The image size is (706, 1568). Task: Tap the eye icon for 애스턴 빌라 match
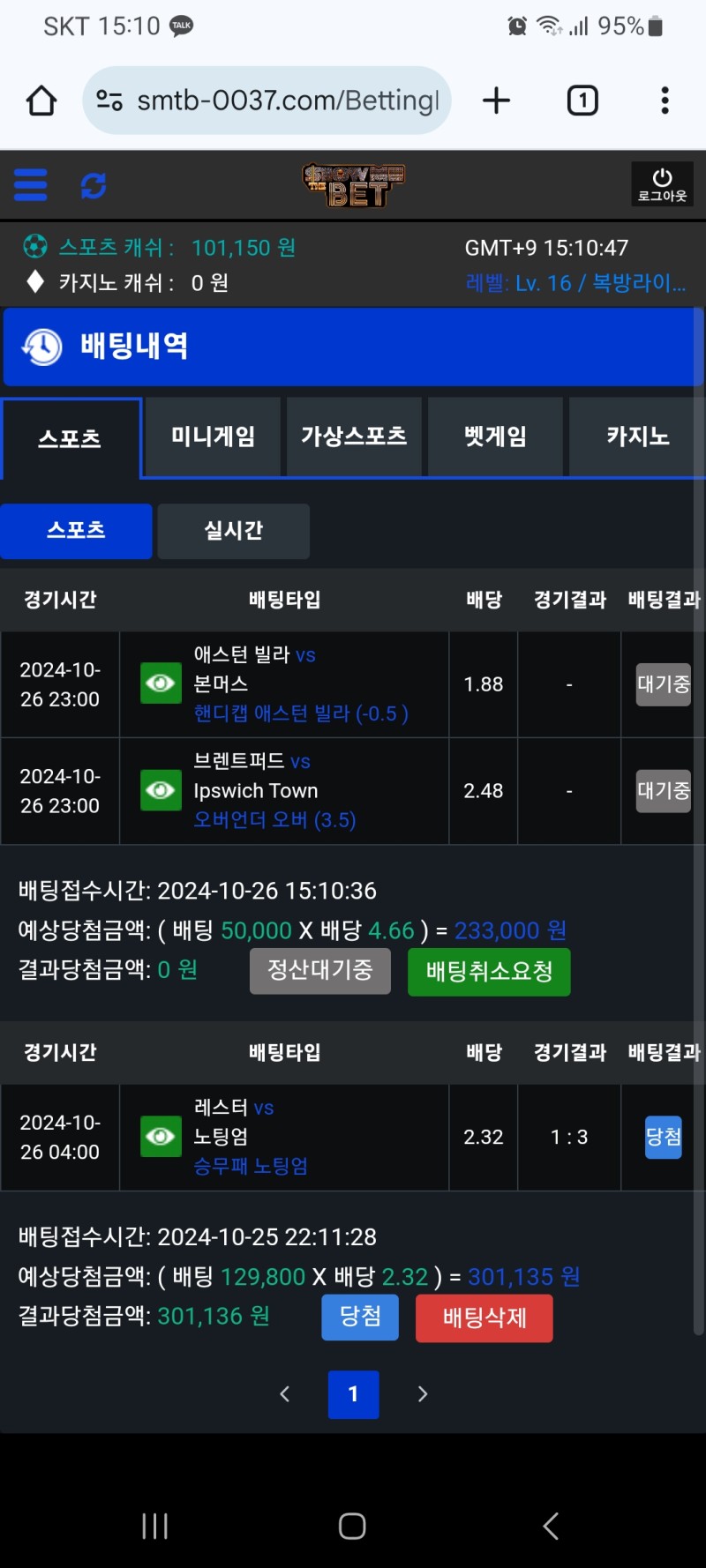pyautogui.click(x=161, y=683)
